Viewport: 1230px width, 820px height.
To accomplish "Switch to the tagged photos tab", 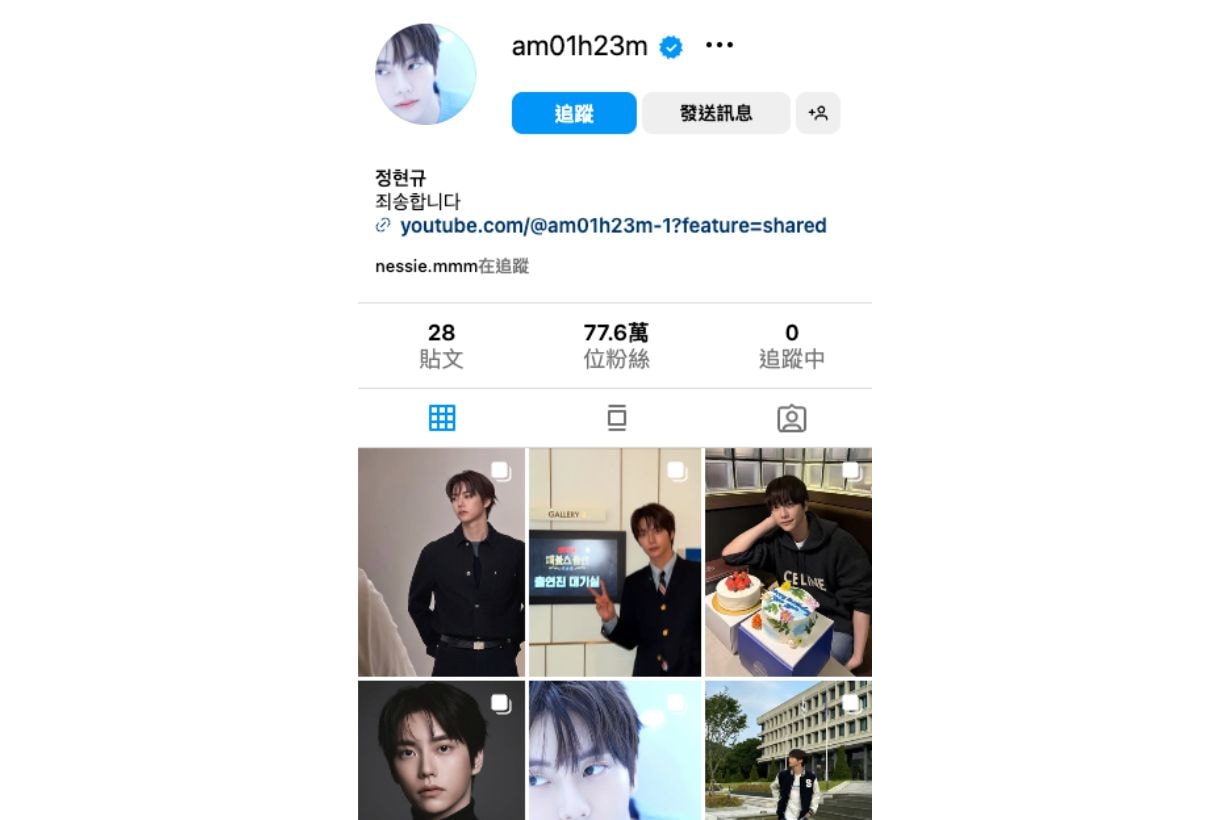I will 791,418.
